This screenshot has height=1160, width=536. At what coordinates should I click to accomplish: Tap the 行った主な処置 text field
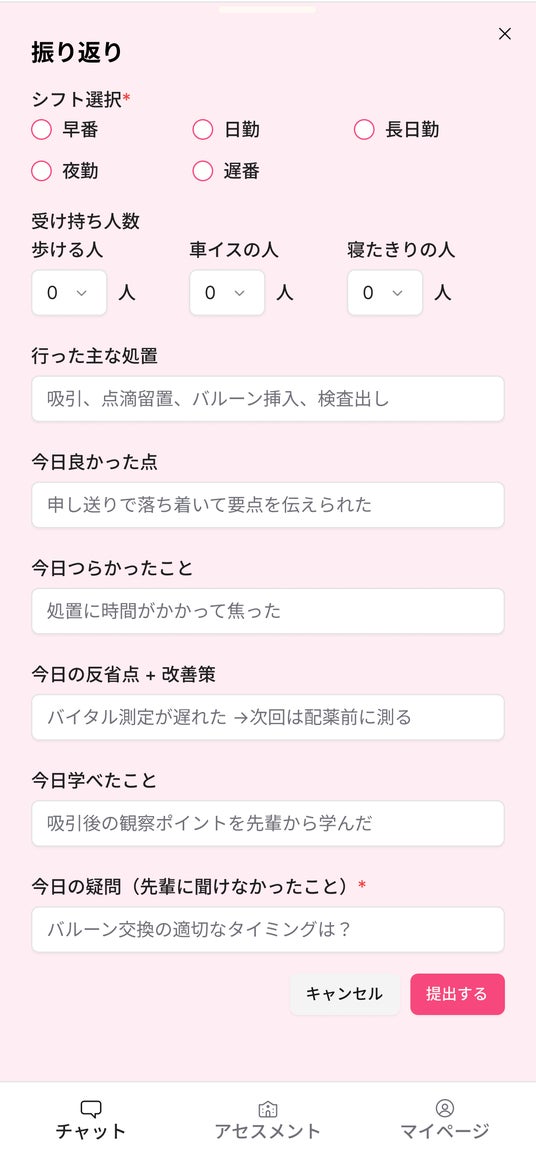point(268,399)
